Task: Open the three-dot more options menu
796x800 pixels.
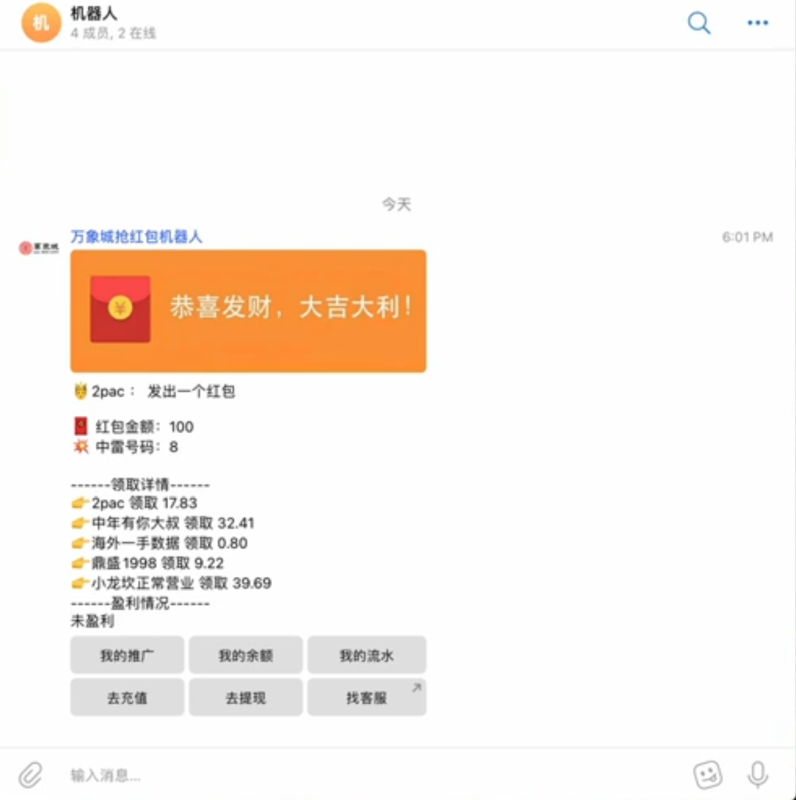Action: 757,22
